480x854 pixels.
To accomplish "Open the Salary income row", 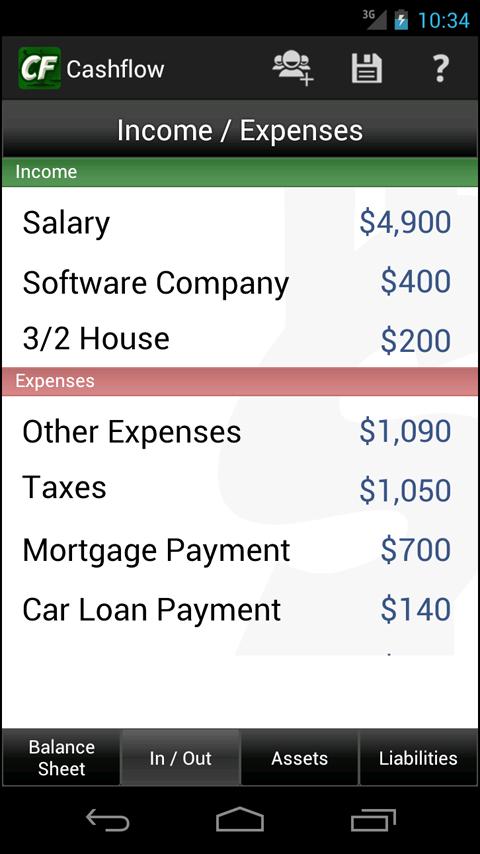I will point(240,222).
